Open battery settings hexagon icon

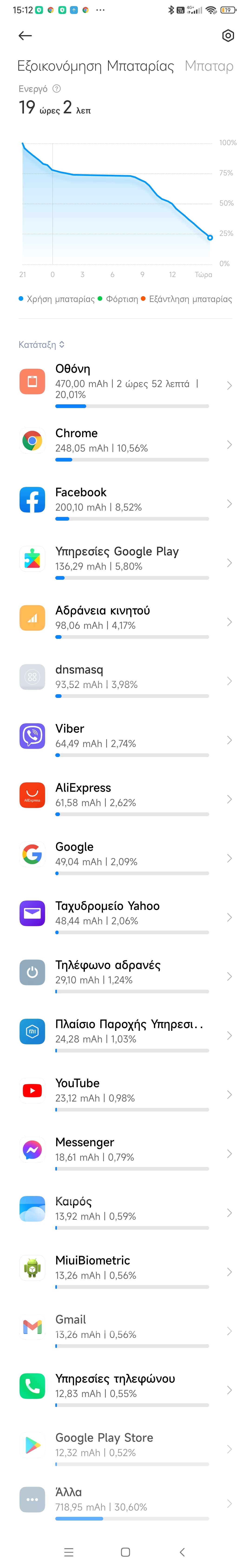point(228,36)
